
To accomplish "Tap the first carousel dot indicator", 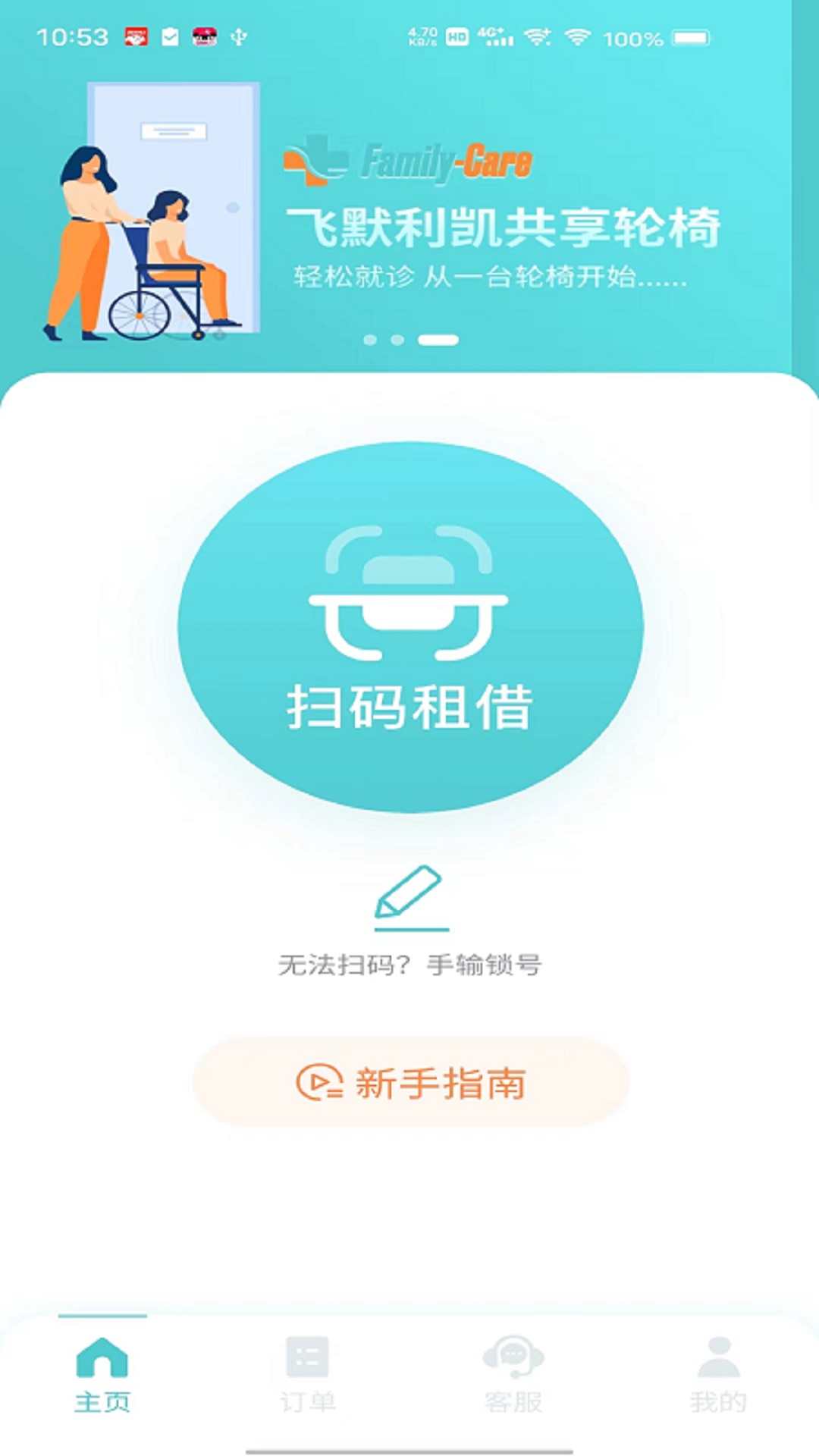I will pyautogui.click(x=369, y=341).
